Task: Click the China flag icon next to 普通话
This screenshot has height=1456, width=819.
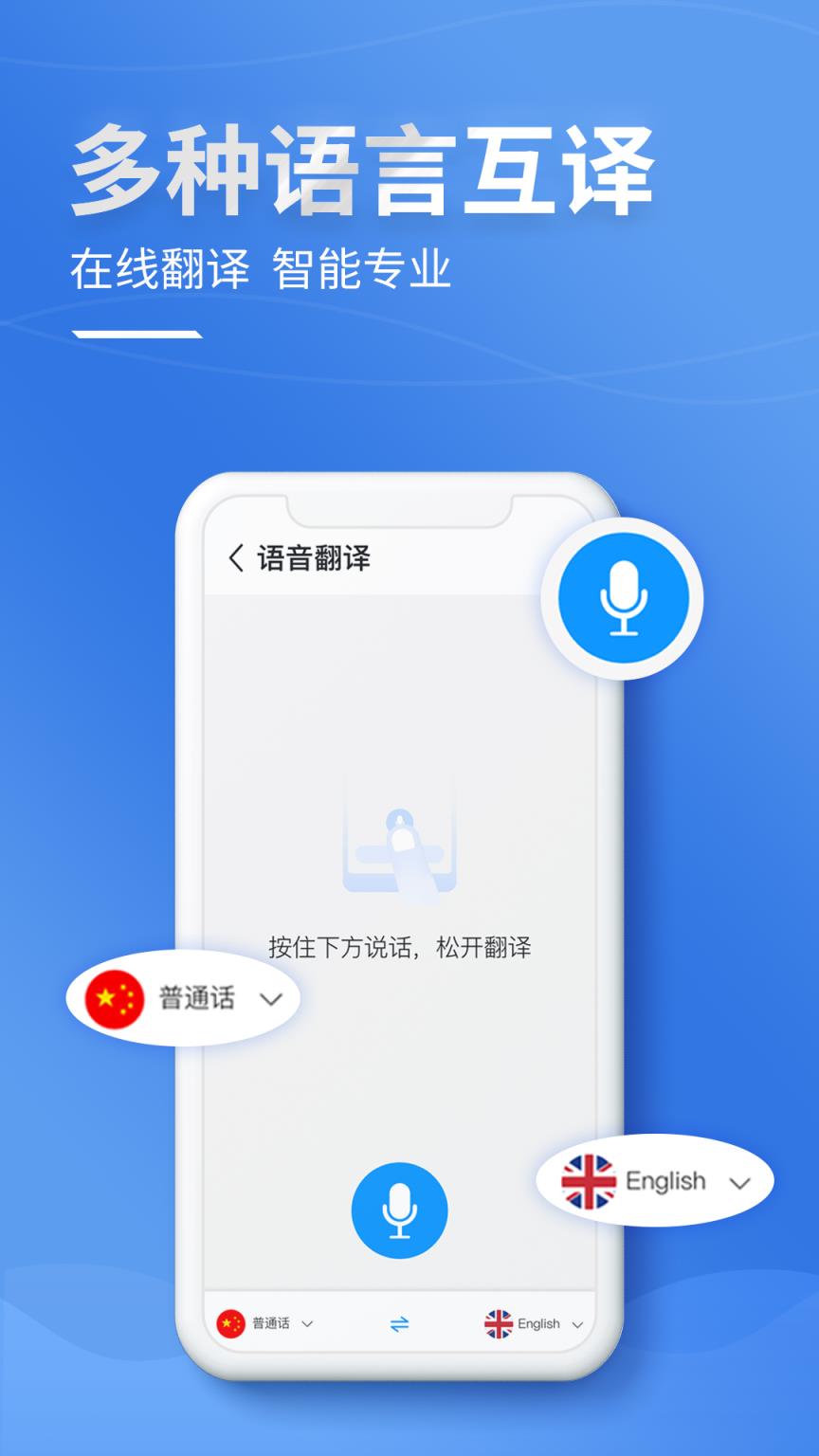Action: 116,997
